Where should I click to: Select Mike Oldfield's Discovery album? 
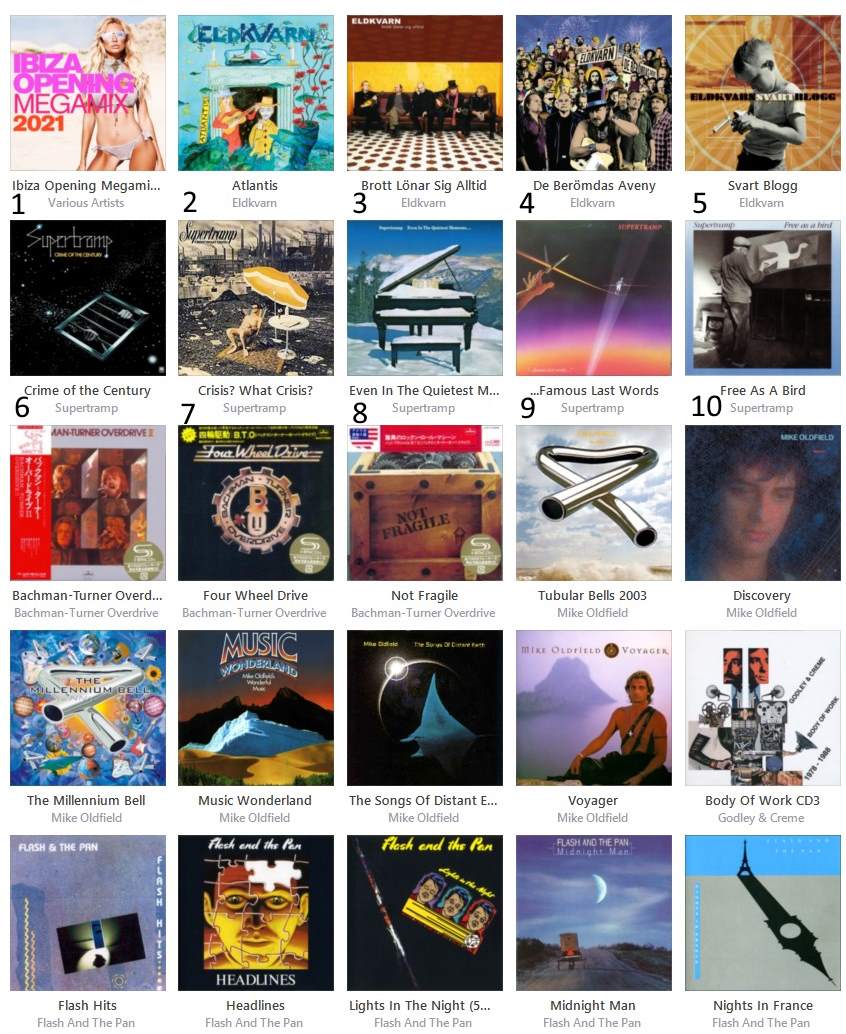[x=762, y=503]
